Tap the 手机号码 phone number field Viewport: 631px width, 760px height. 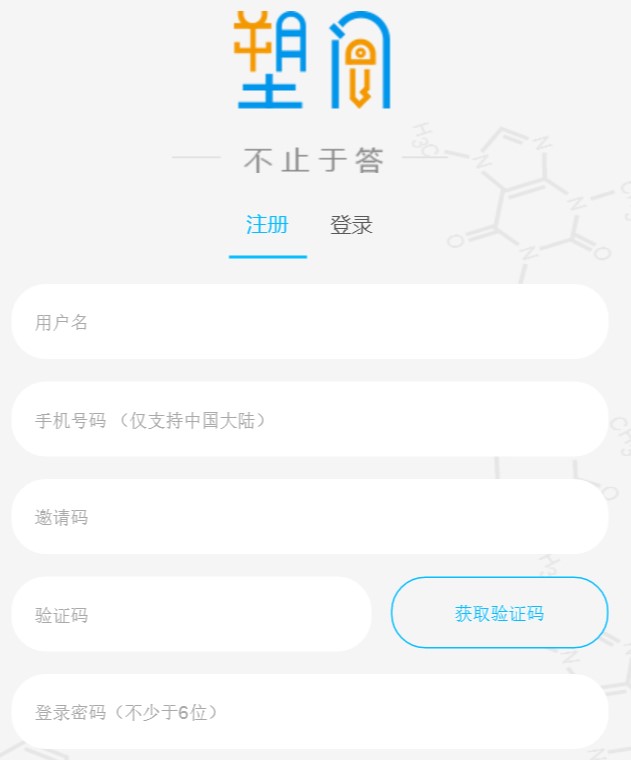coord(310,420)
